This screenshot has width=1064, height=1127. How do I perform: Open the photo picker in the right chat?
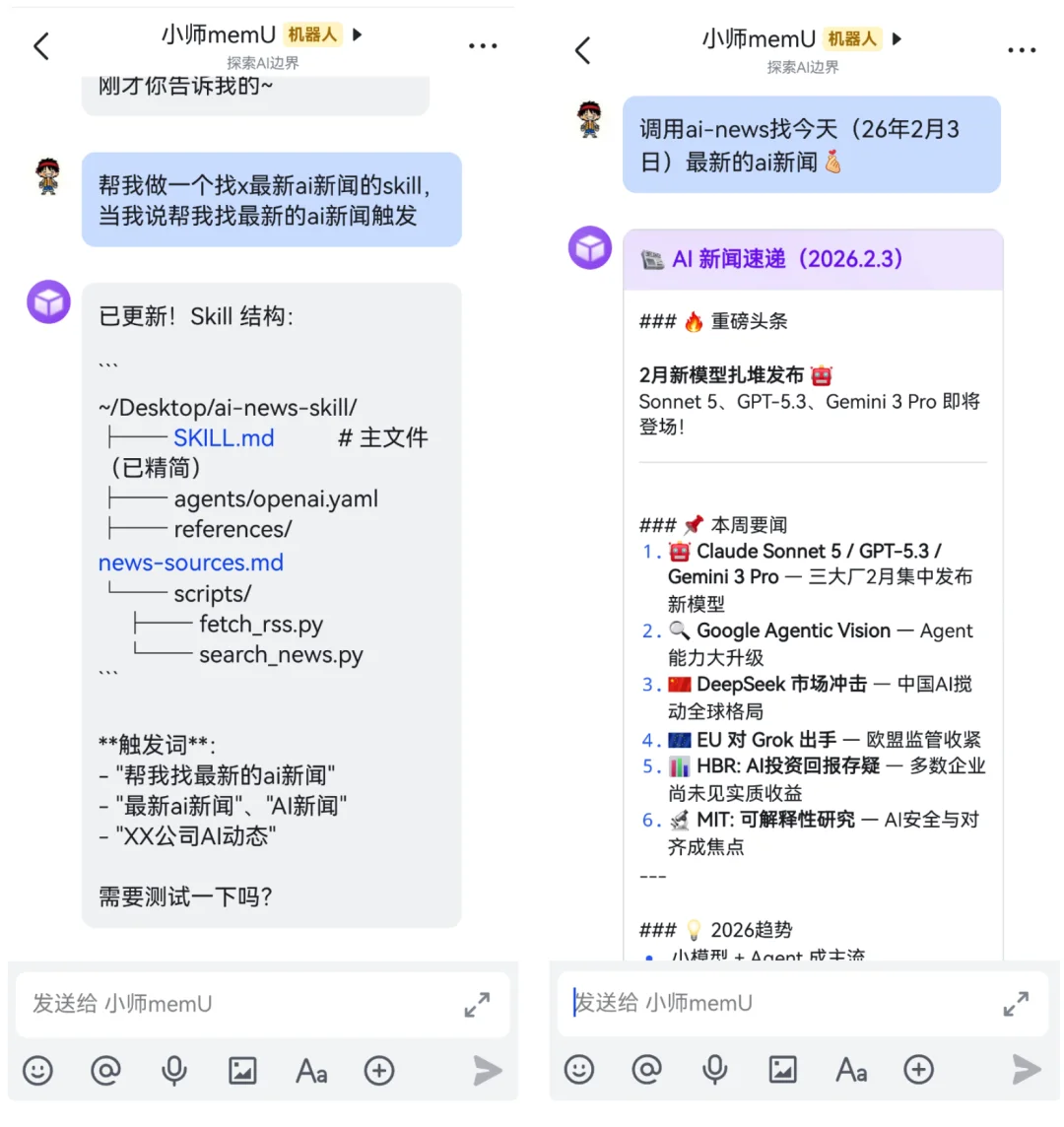782,1070
